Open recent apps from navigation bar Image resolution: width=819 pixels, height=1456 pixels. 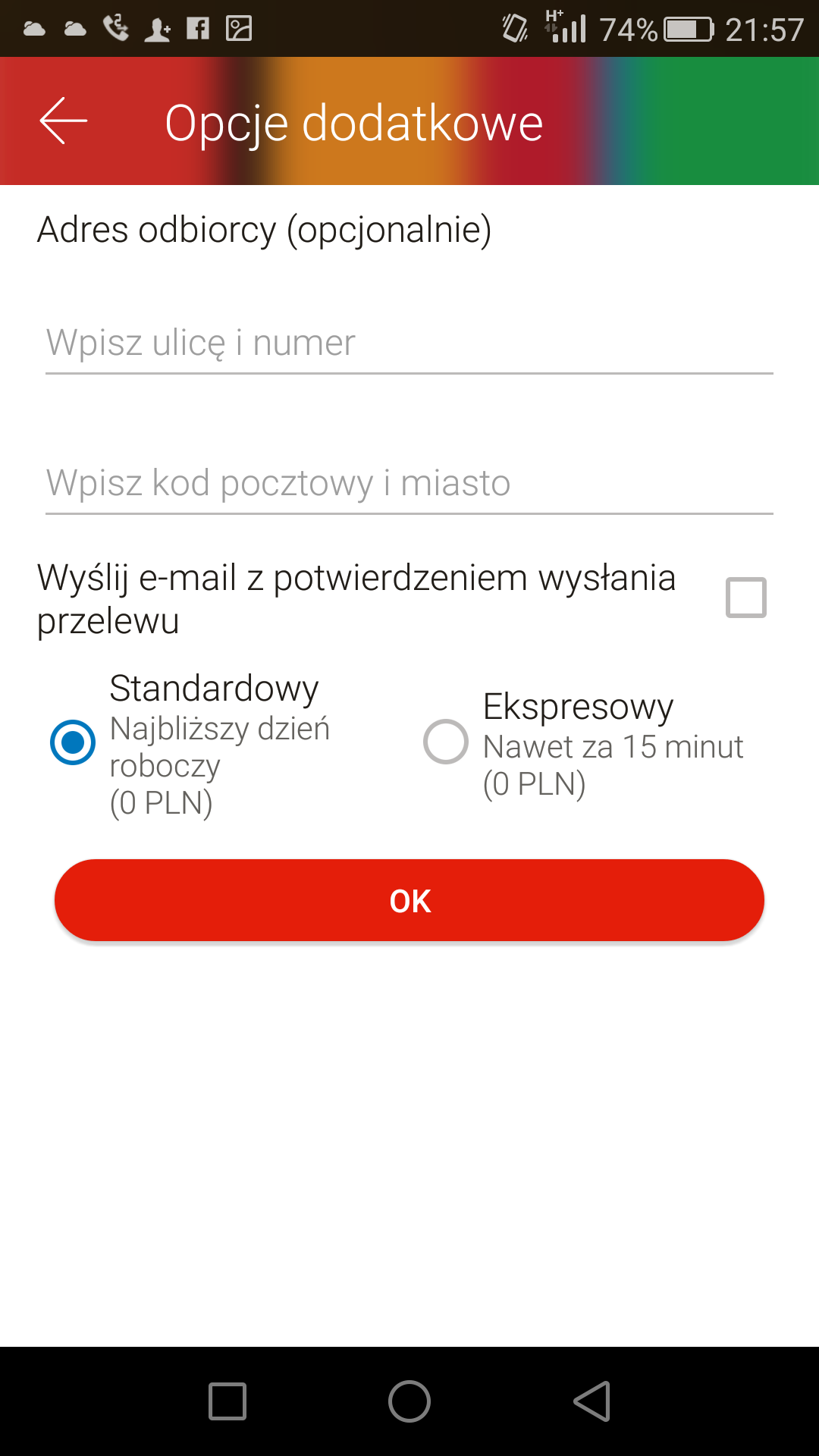(x=227, y=1401)
